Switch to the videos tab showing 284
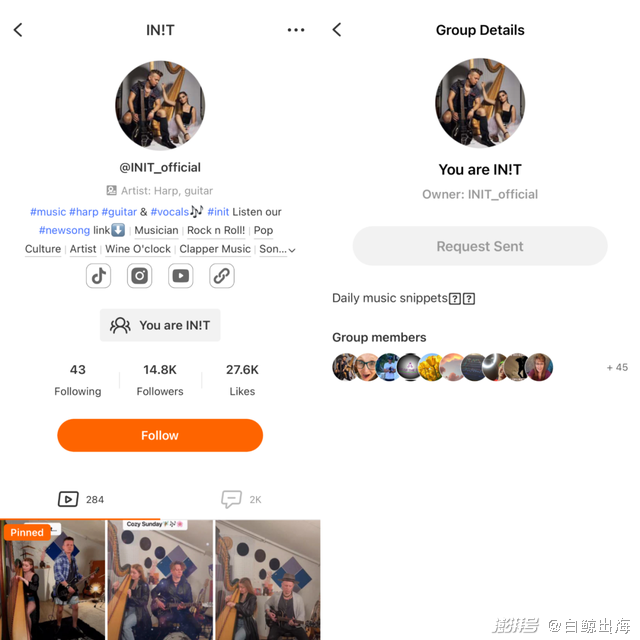This screenshot has height=640, width=640. click(81, 499)
